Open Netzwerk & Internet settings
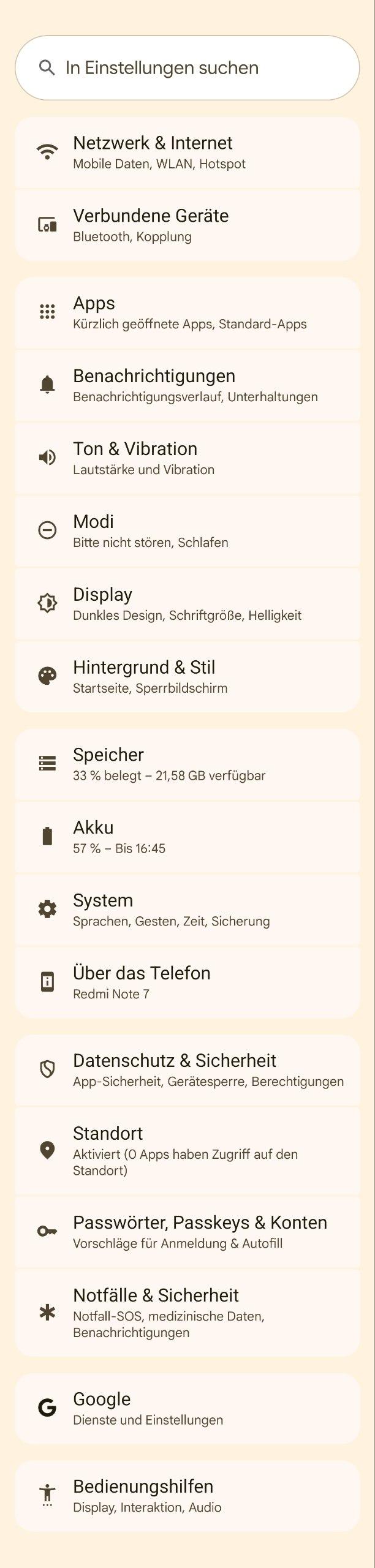 (187, 153)
